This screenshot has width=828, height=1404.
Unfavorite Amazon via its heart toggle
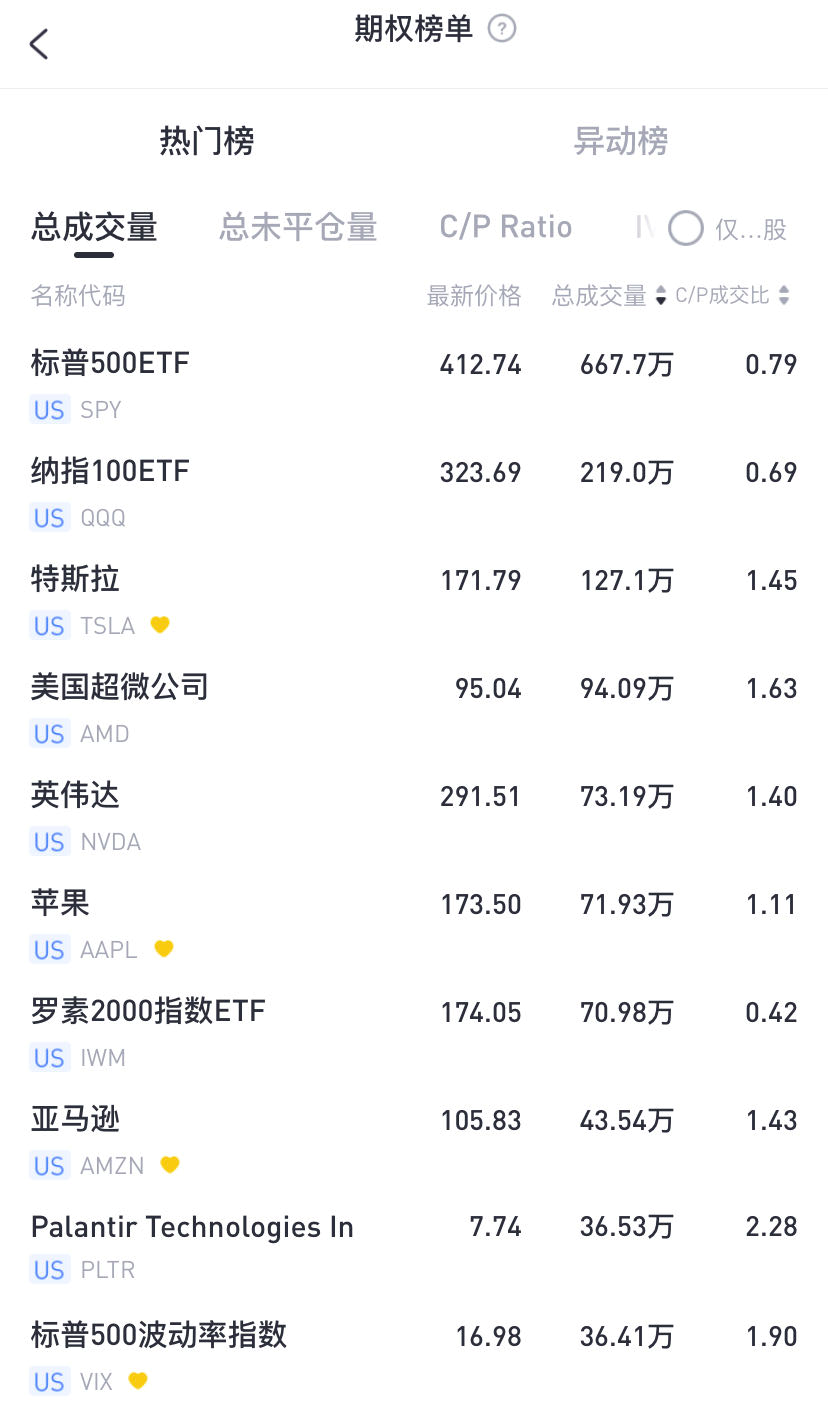coord(169,1165)
